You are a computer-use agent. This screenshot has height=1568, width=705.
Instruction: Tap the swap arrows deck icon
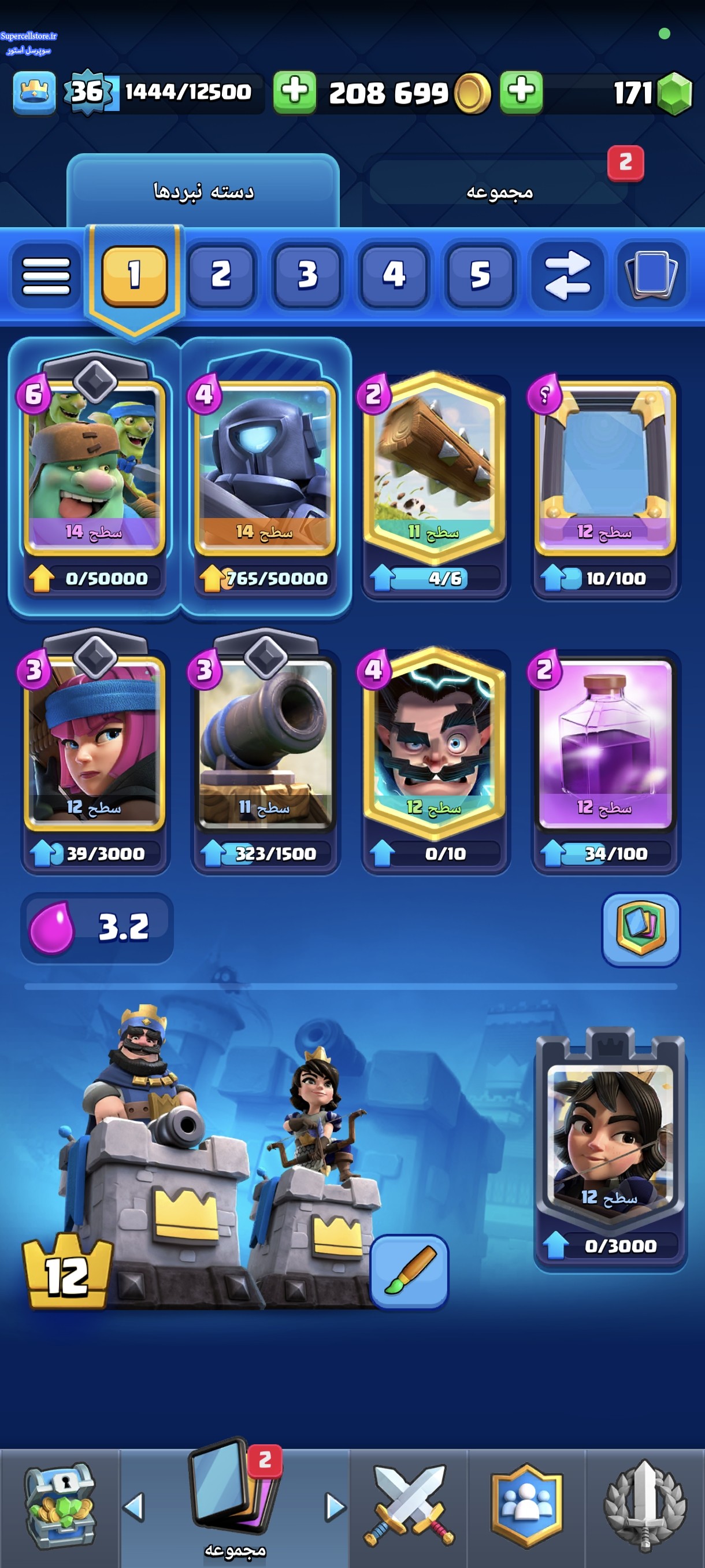click(566, 275)
